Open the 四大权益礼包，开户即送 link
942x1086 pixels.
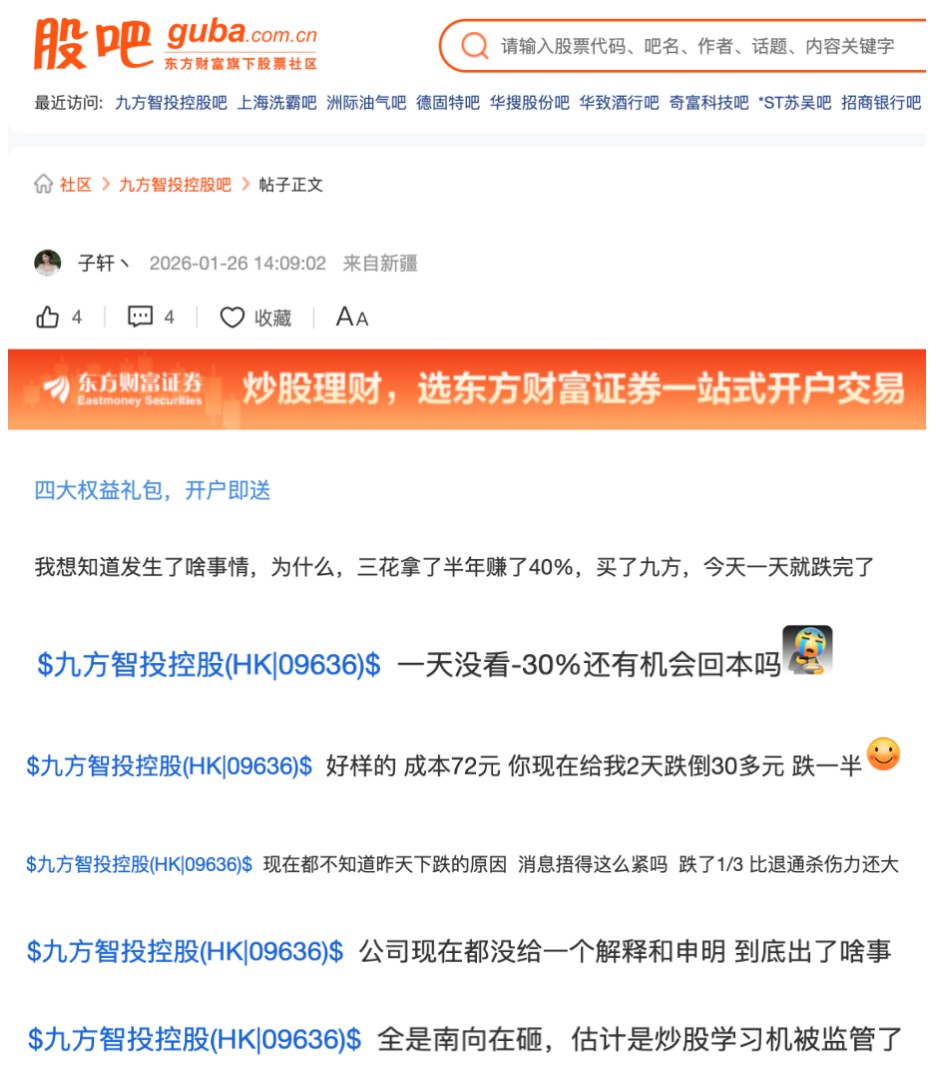pyautogui.click(x=153, y=491)
